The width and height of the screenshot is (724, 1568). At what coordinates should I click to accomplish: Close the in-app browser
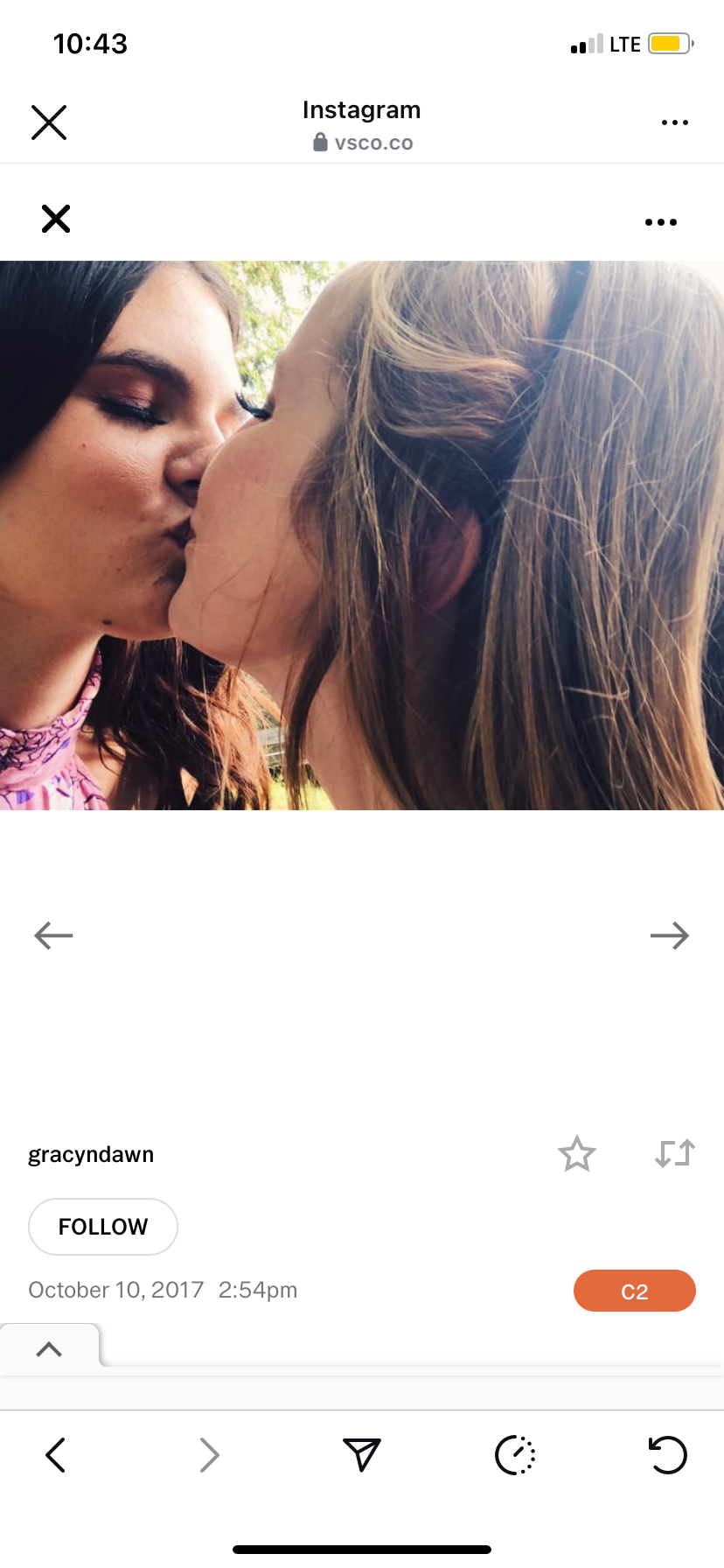pos(49,122)
